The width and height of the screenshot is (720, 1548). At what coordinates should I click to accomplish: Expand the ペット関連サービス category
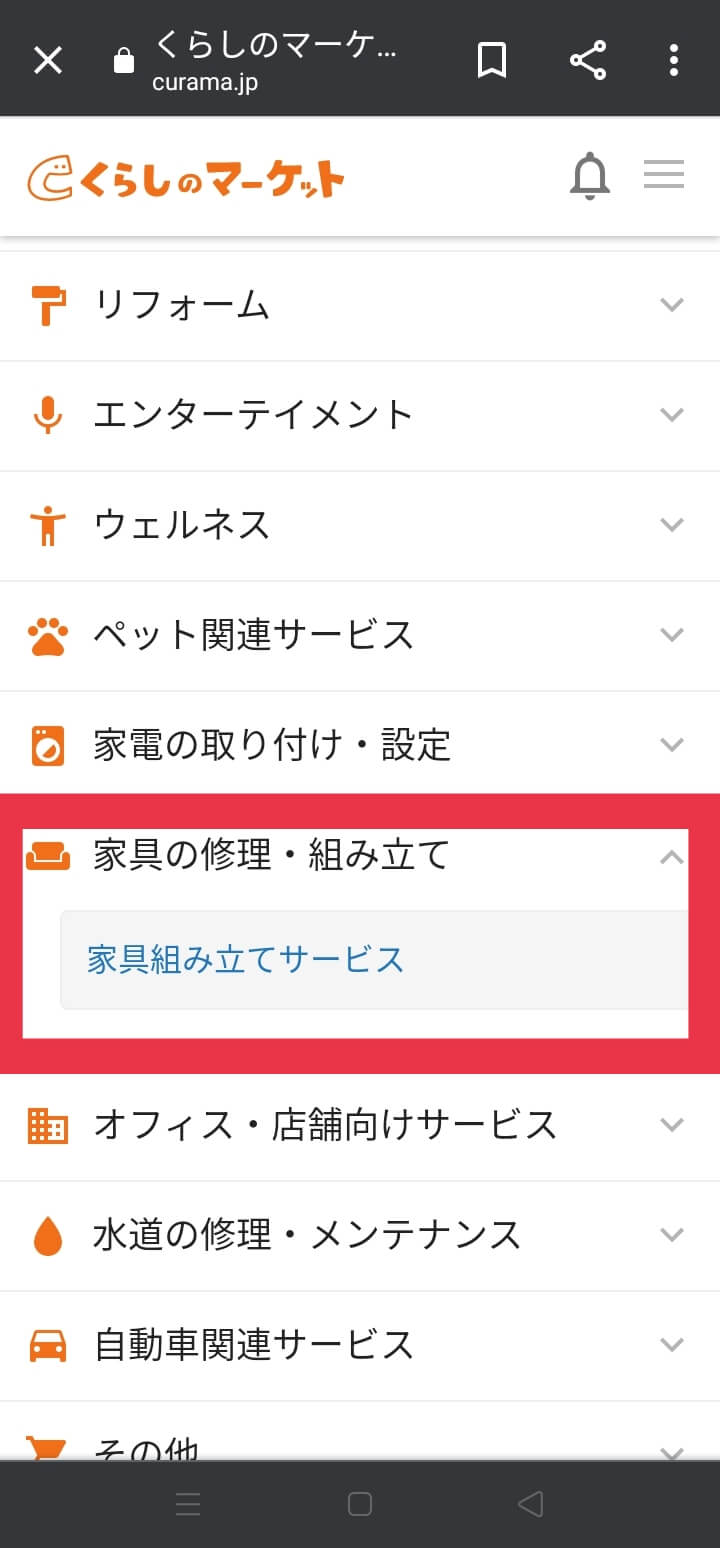pos(360,635)
